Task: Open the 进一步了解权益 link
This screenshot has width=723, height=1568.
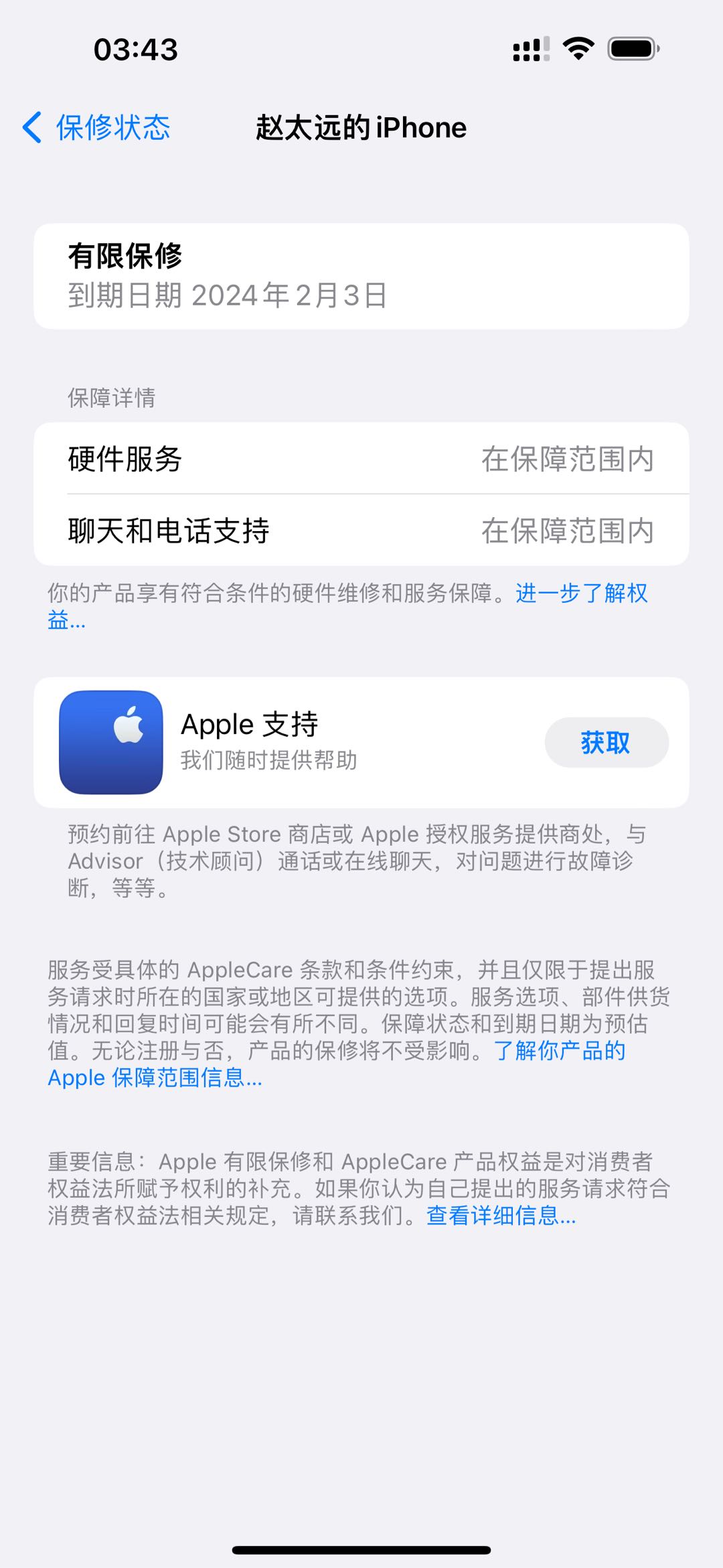Action: point(581,593)
